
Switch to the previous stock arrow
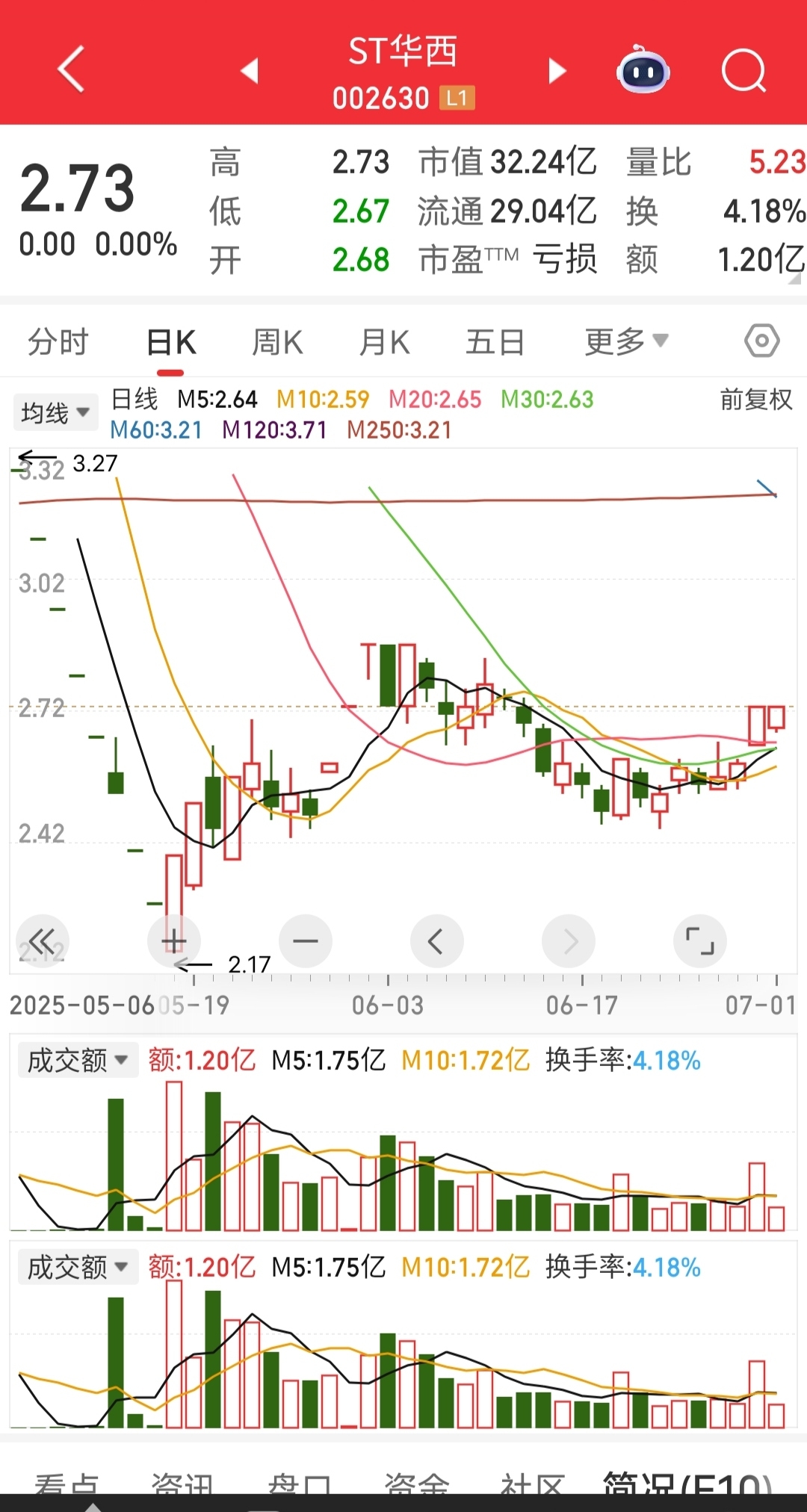click(250, 71)
